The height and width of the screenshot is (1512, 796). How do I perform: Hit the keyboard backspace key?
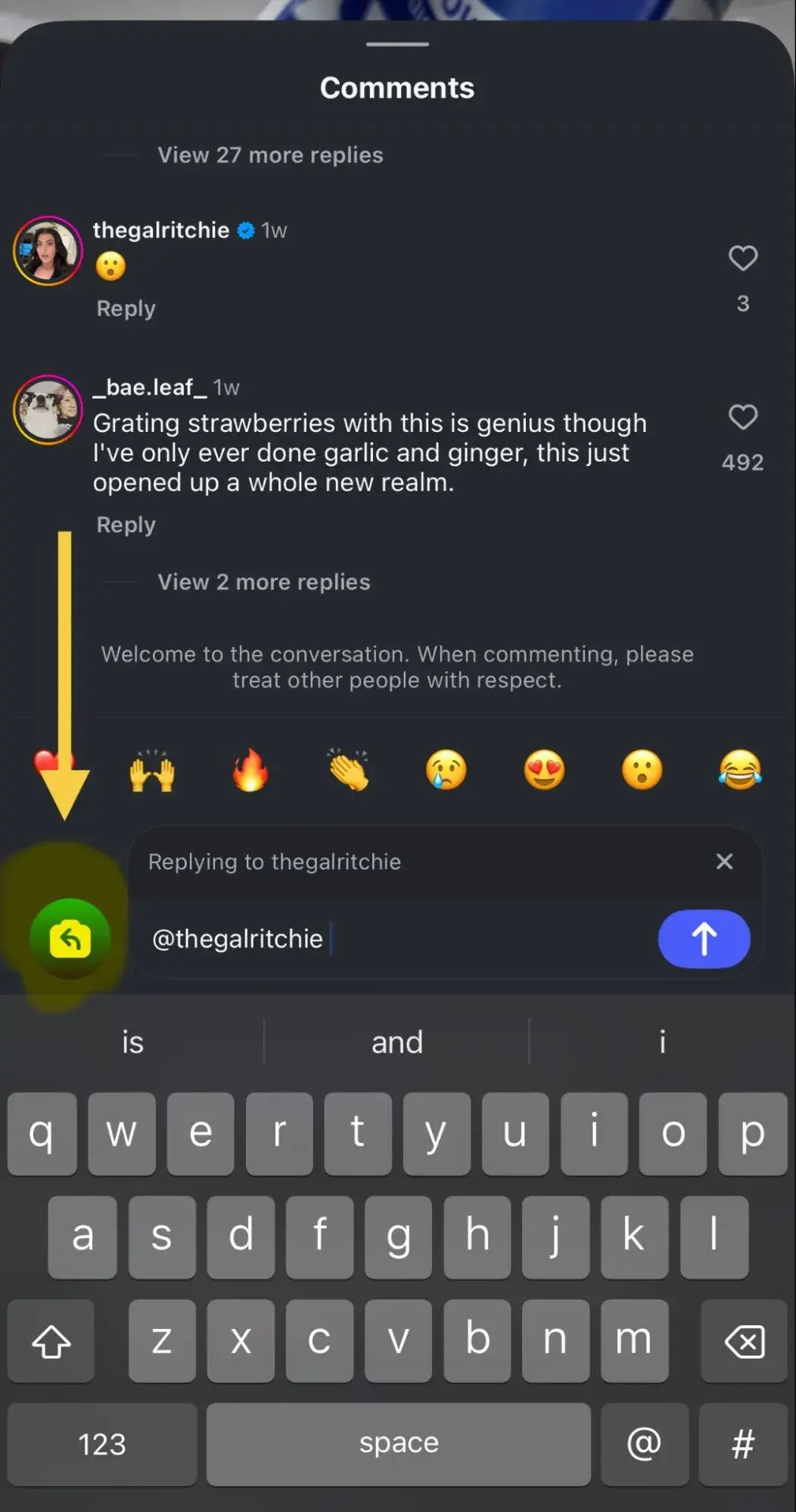[744, 1341]
